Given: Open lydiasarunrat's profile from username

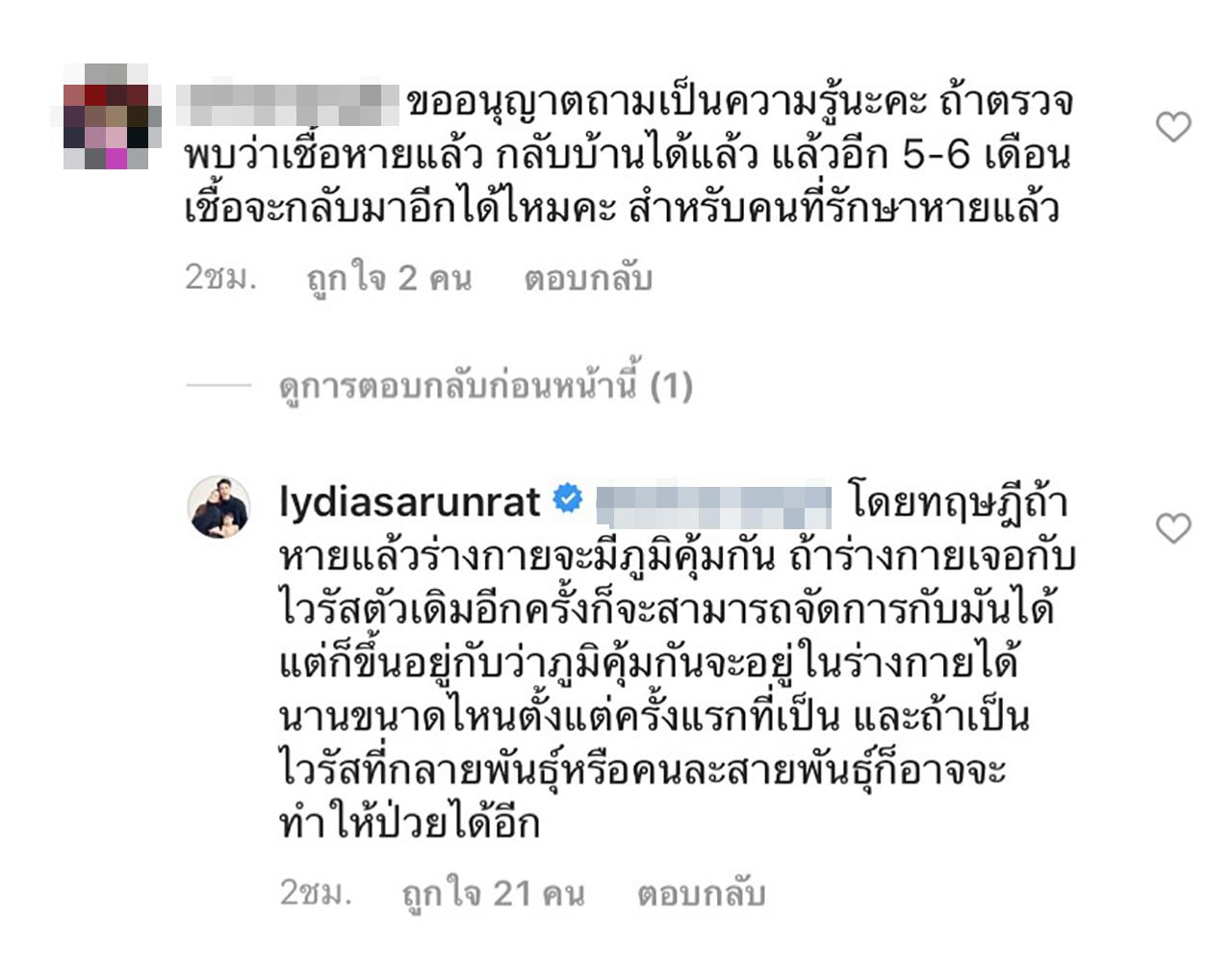Looking at the screenshot, I should coord(409,501).
